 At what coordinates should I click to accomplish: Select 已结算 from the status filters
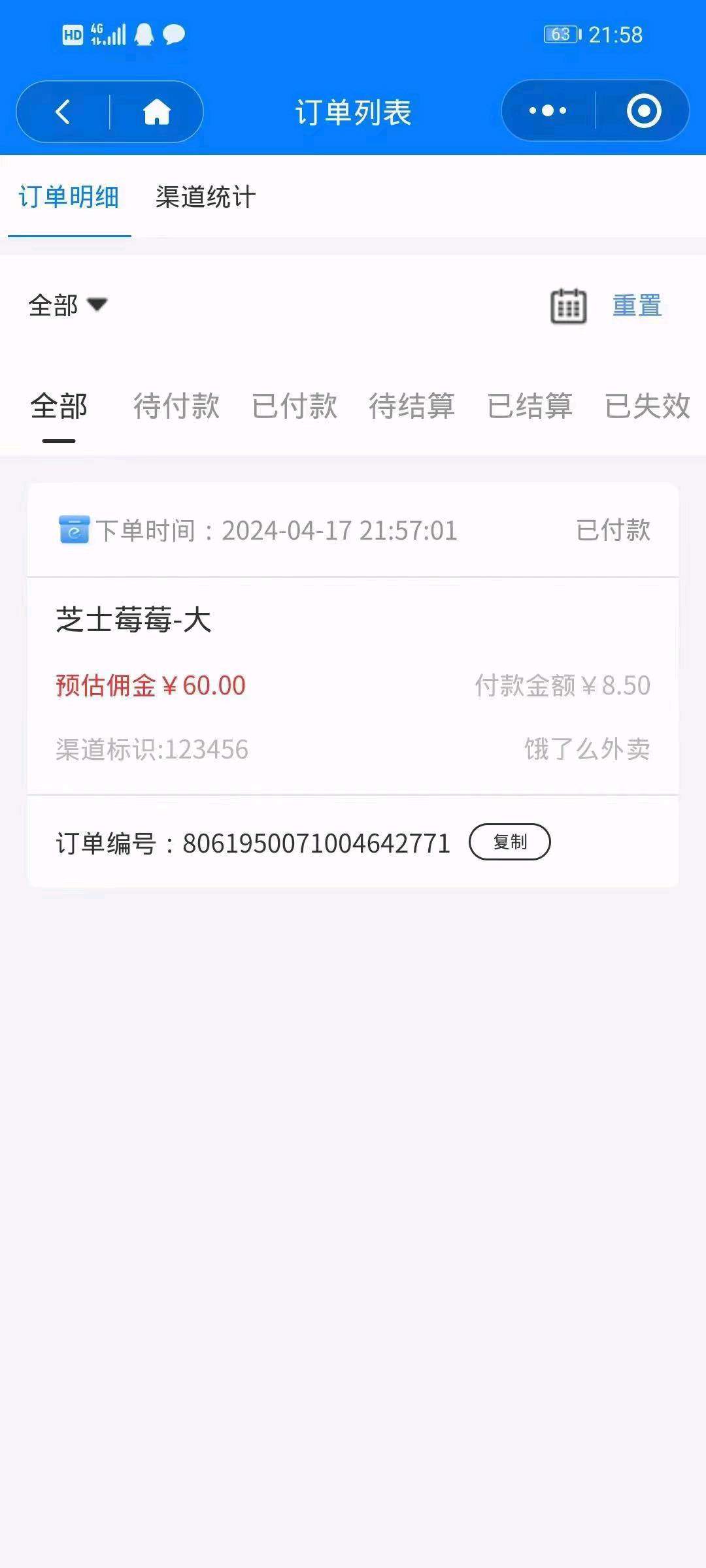[531, 406]
